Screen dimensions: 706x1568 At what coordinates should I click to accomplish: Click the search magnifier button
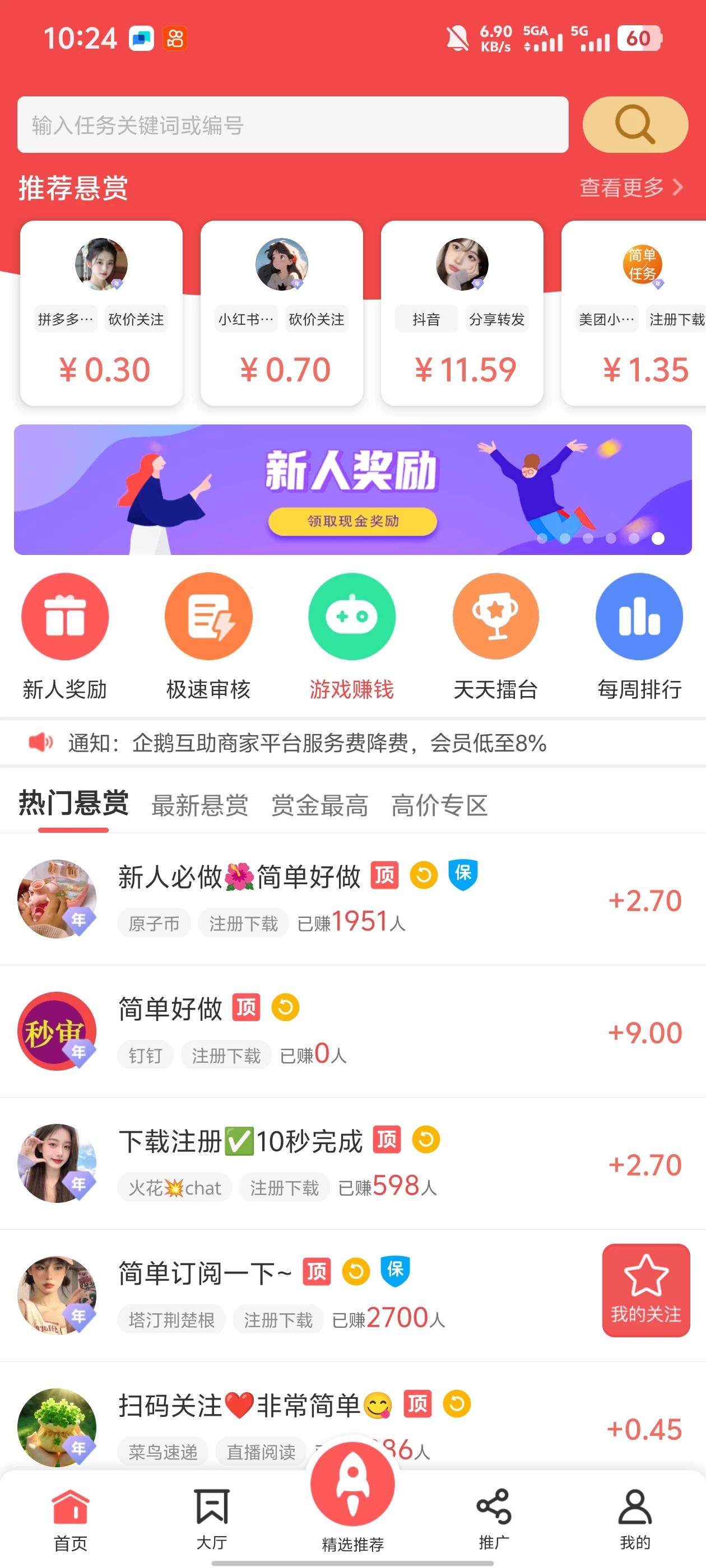pyautogui.click(x=634, y=125)
